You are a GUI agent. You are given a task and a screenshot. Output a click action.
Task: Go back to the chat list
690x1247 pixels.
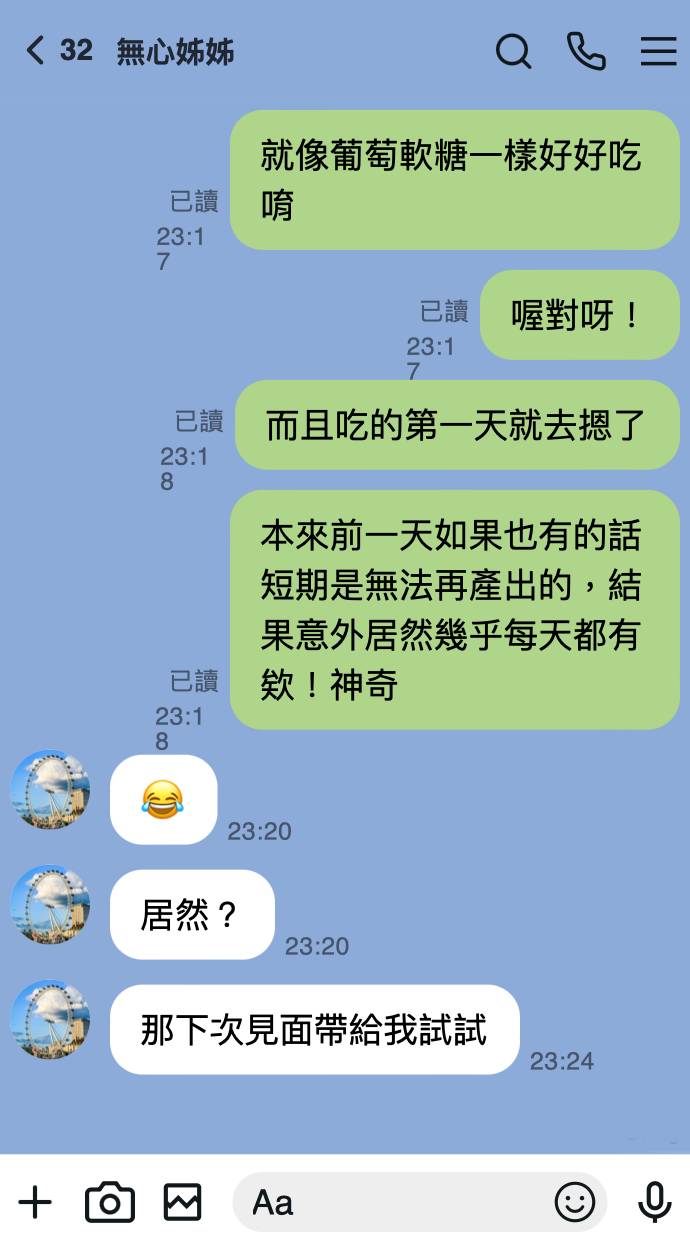[x=36, y=51]
